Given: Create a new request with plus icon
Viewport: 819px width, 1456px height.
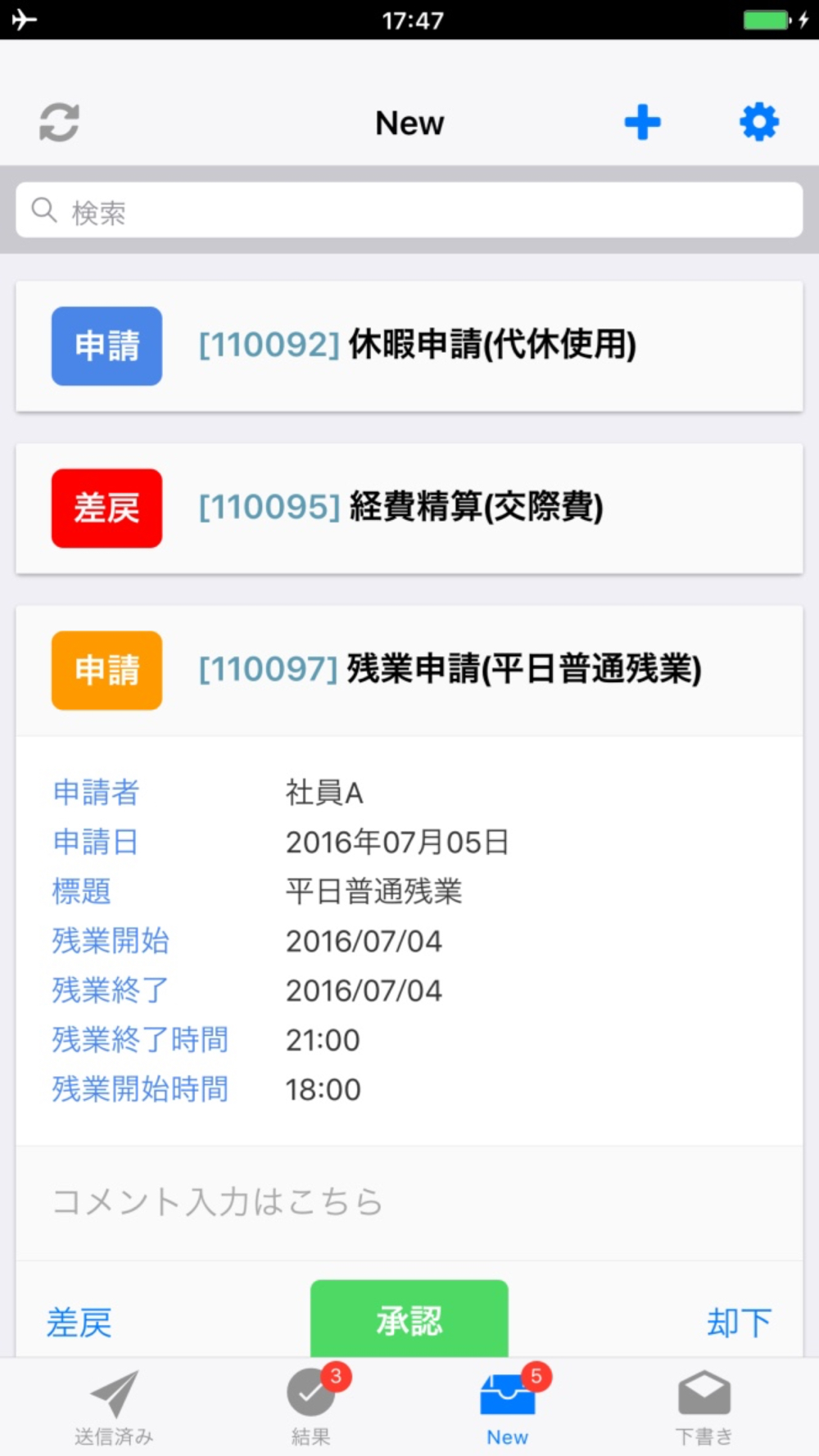Looking at the screenshot, I should [642, 123].
